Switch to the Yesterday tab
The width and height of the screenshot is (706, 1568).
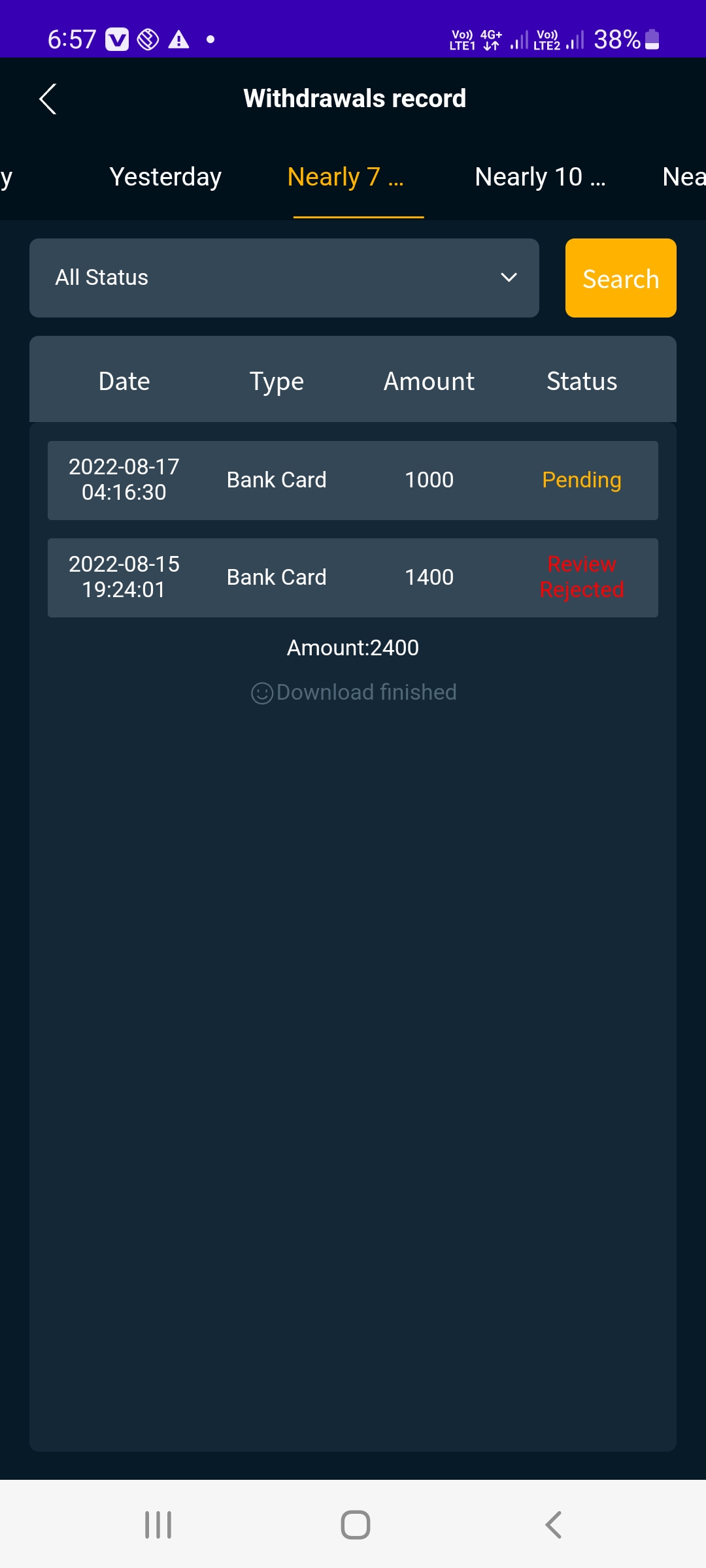(165, 177)
